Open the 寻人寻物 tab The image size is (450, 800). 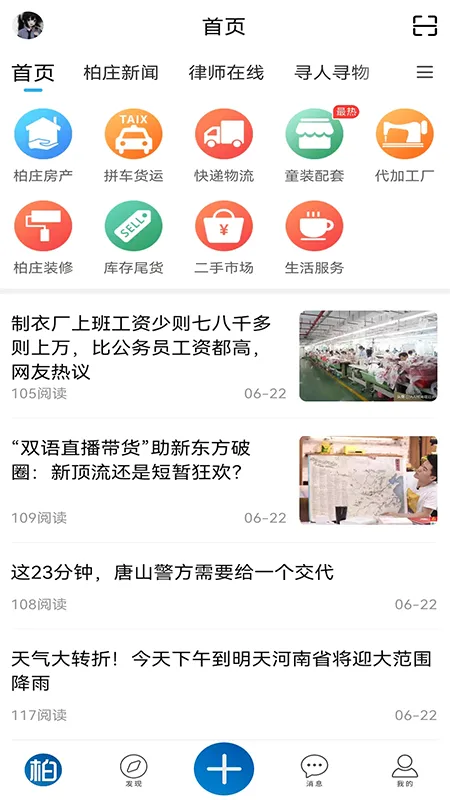(x=332, y=73)
